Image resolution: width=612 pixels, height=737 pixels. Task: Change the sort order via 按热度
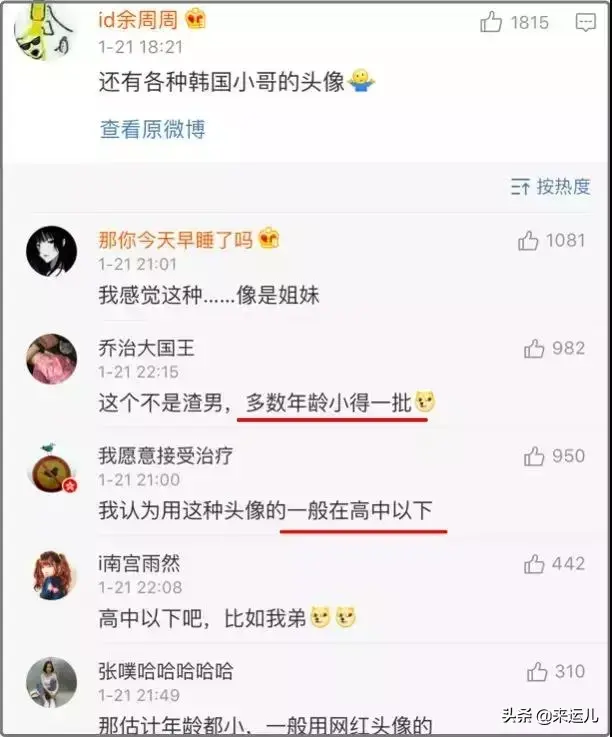tap(550, 186)
